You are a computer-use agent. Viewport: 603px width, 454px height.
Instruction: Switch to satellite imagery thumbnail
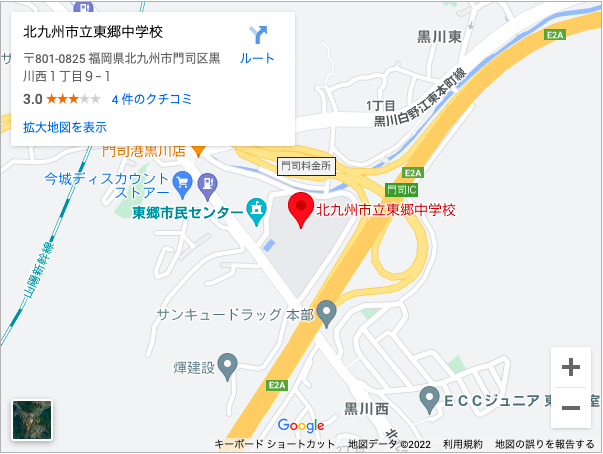[x=32, y=420]
